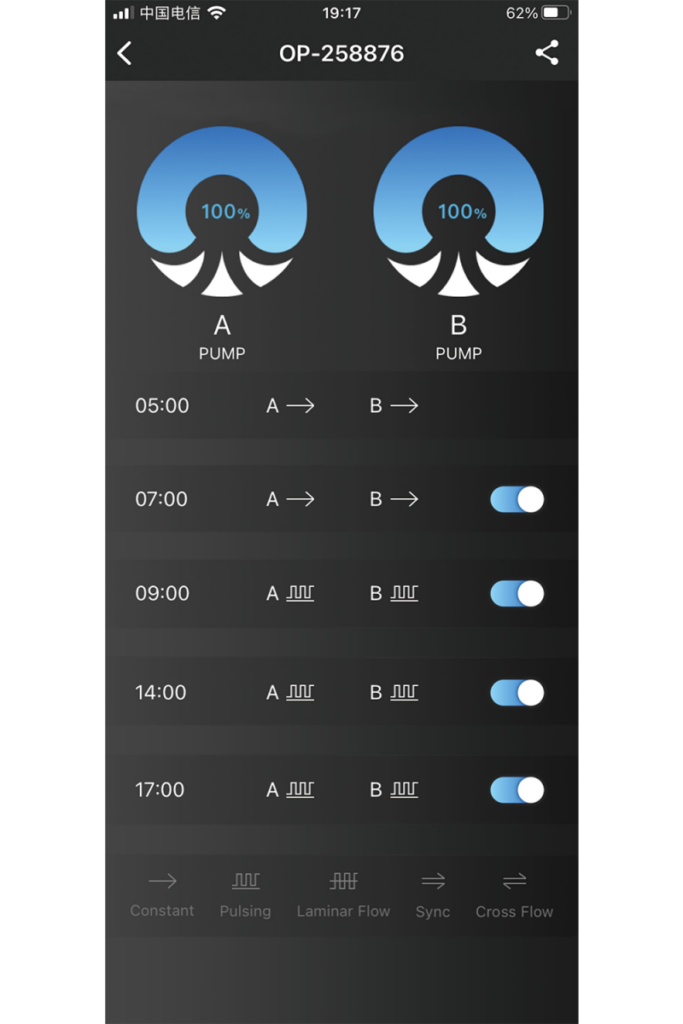Switch off the 17:00 schedule
This screenshot has width=683, height=1024.
click(517, 790)
